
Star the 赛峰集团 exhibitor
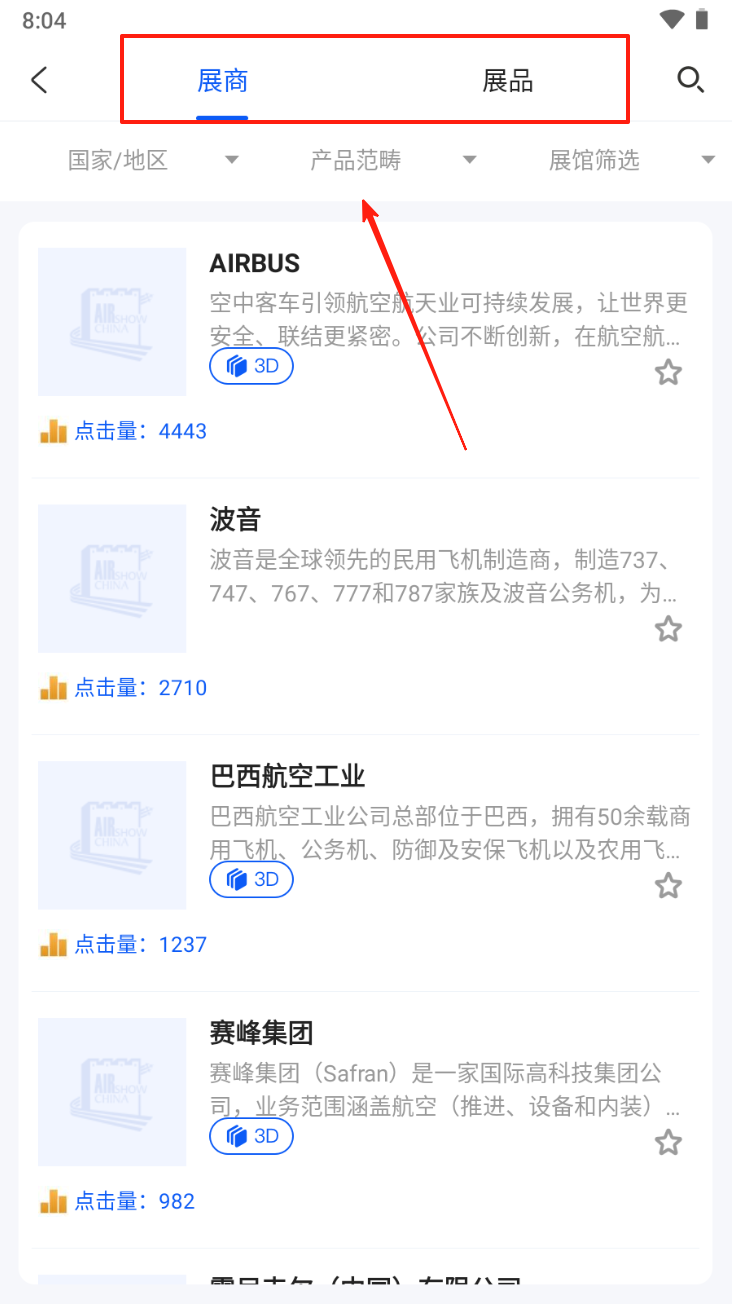[x=668, y=1142]
